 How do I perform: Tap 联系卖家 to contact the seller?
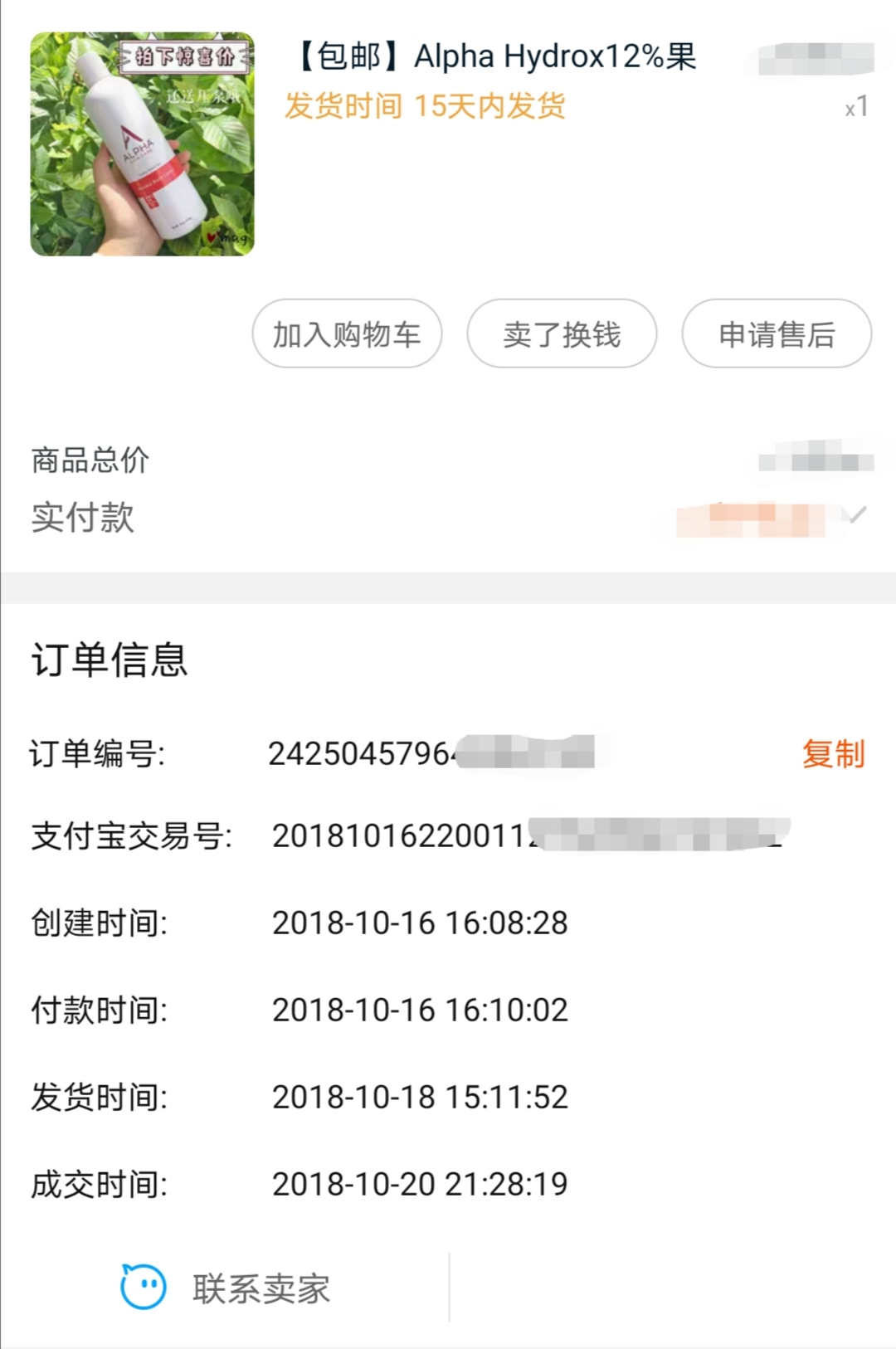coord(262,1288)
